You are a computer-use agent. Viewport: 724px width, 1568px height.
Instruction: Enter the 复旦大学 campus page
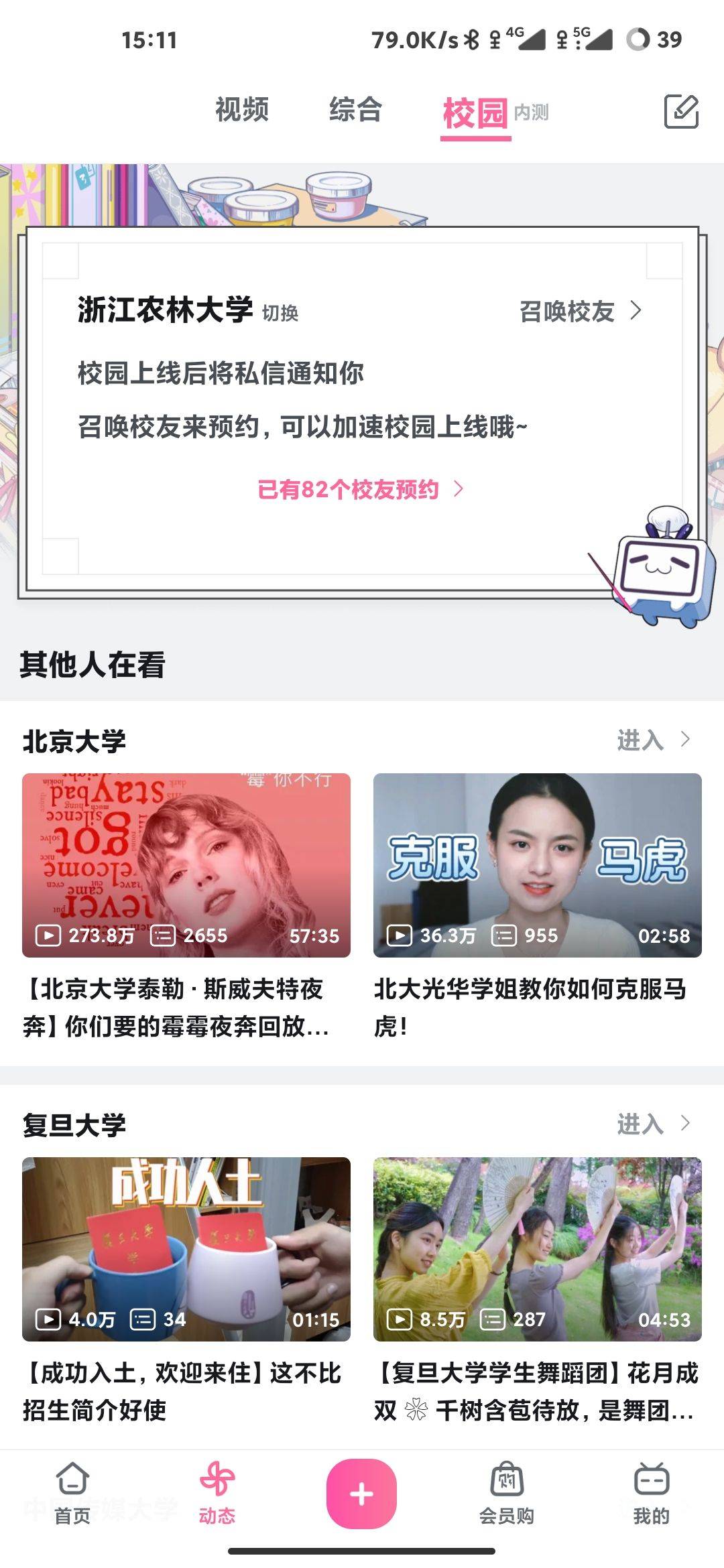tap(652, 1124)
